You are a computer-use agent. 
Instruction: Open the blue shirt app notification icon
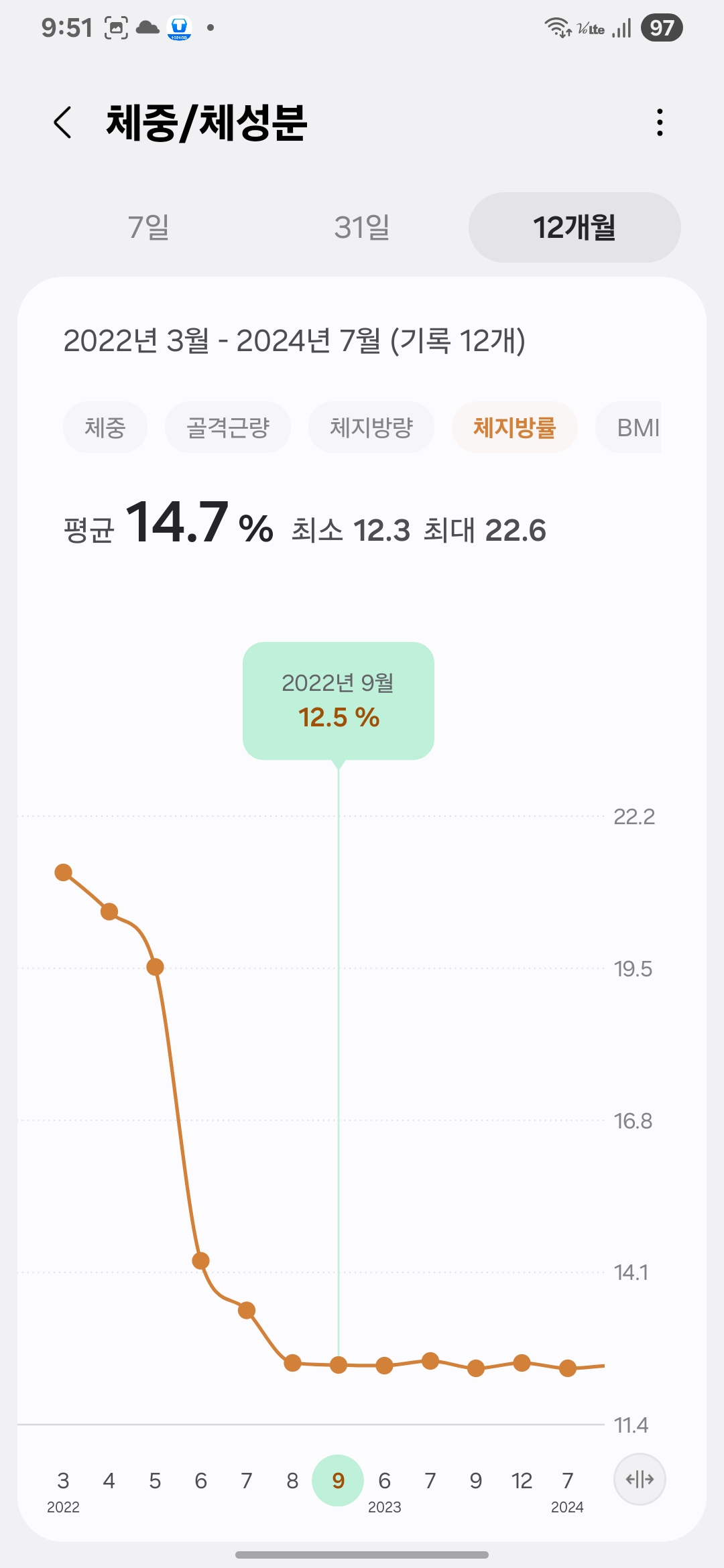click(180, 29)
